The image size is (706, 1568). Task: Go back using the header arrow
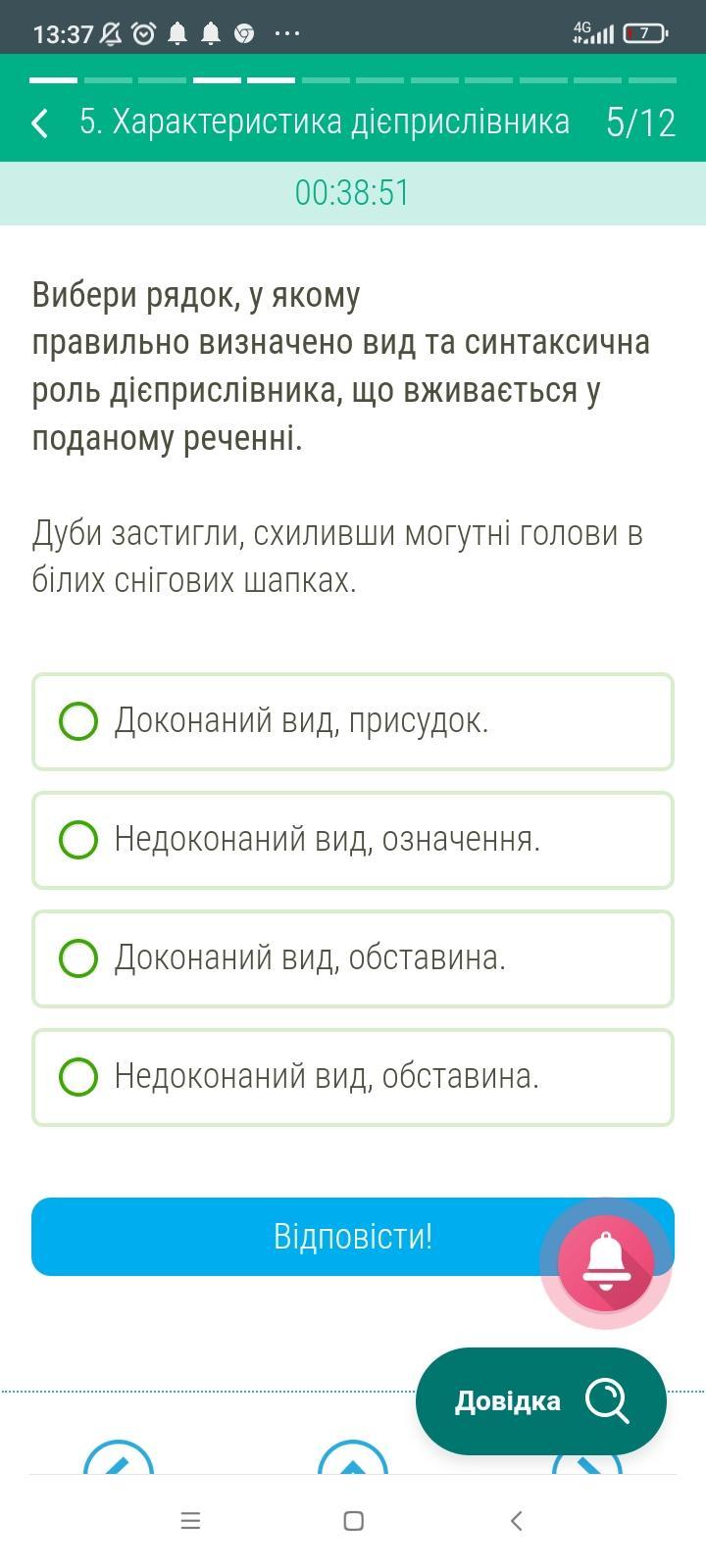[39, 123]
